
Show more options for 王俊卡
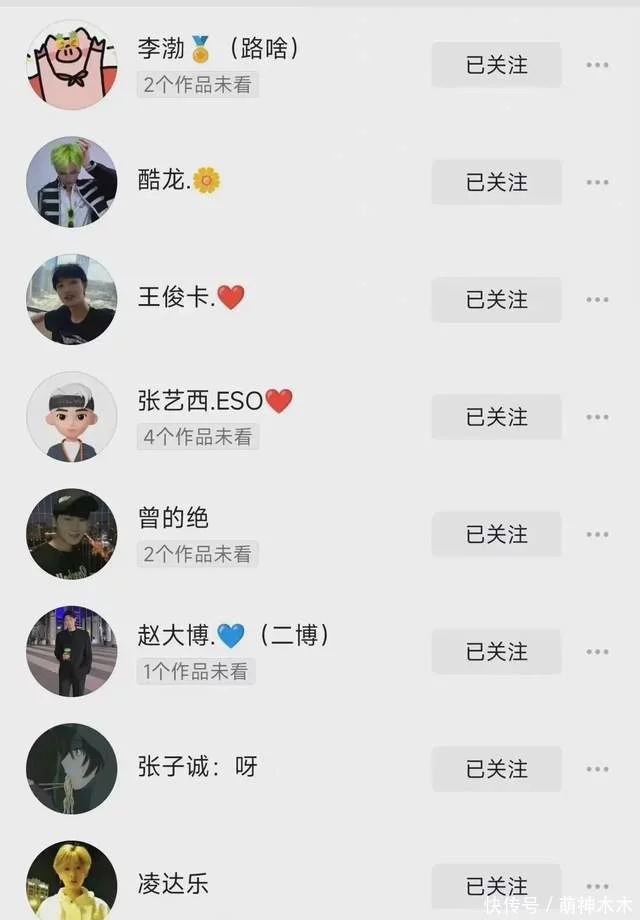pos(597,299)
